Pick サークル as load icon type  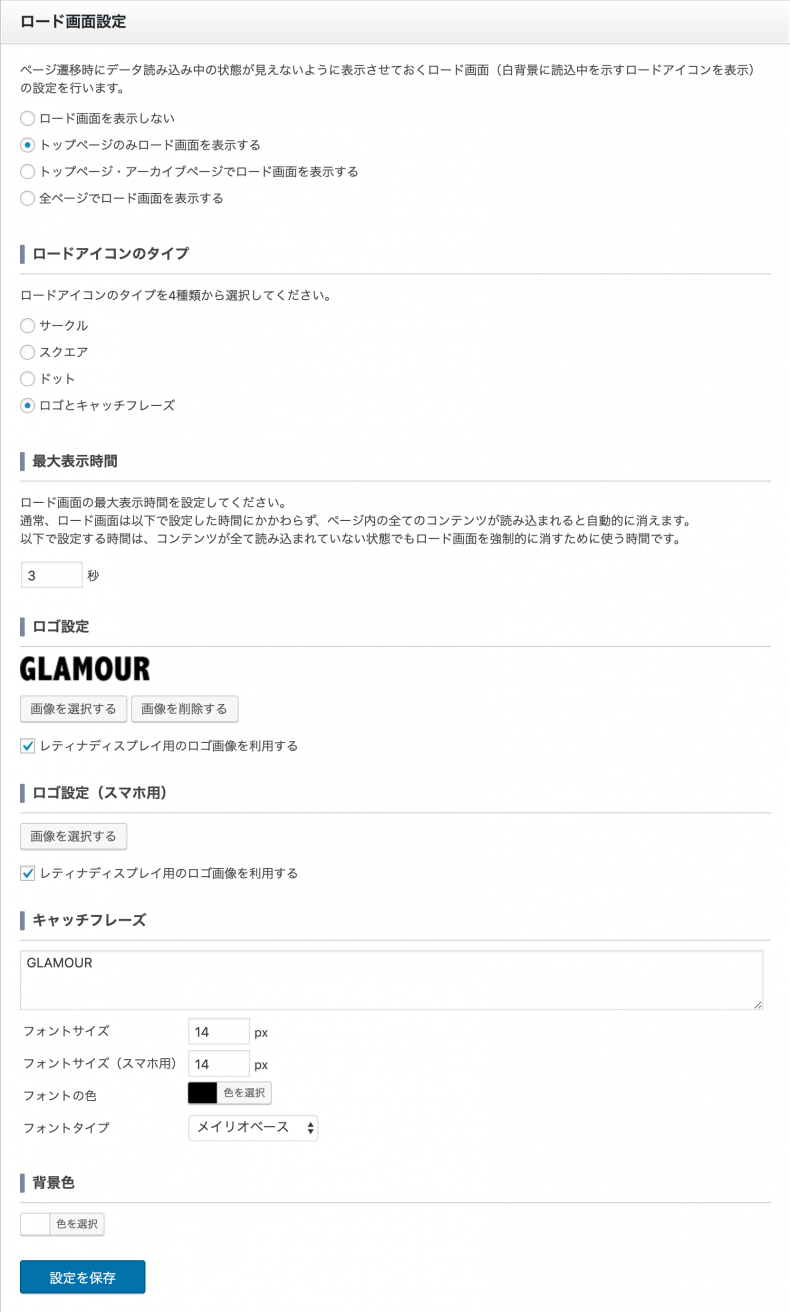coord(28,325)
